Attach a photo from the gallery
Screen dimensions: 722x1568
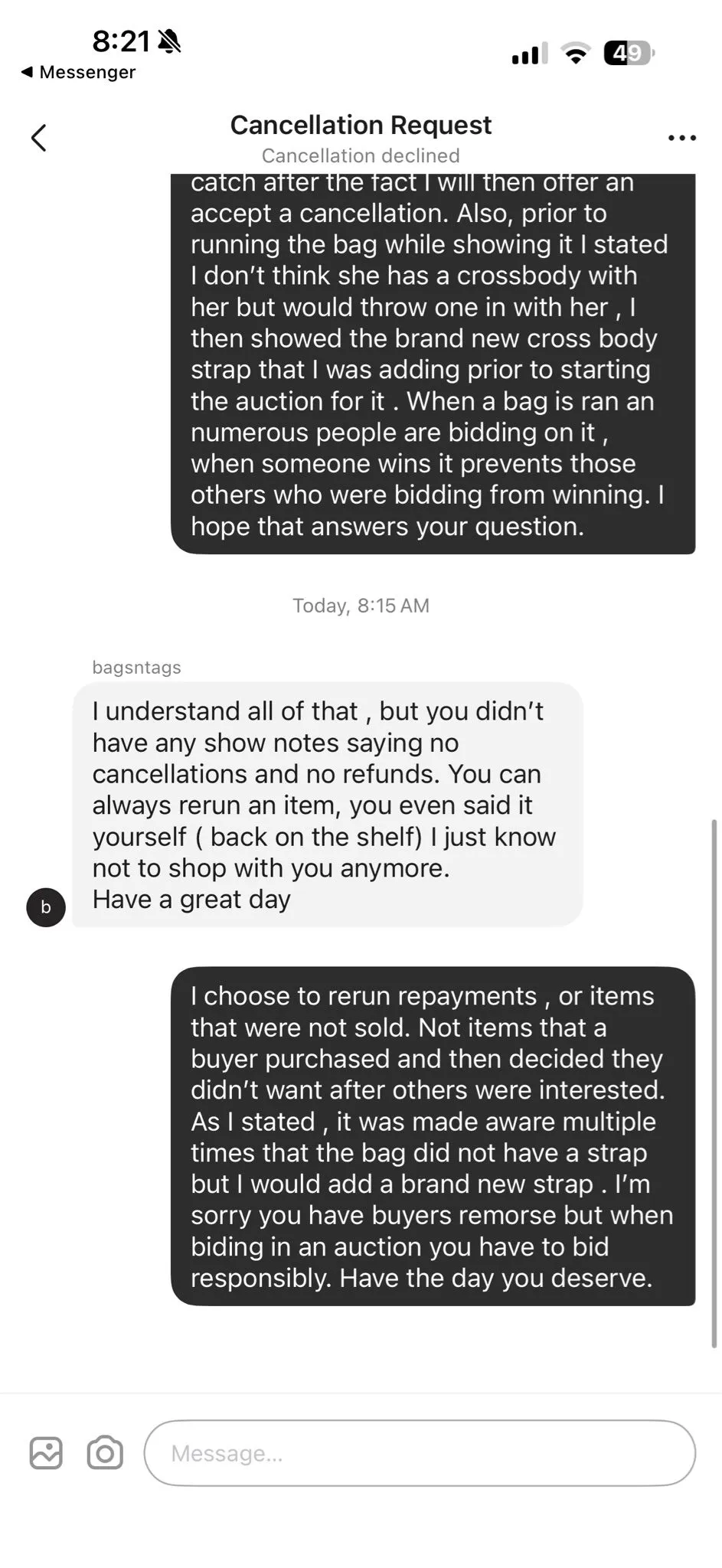46,1453
